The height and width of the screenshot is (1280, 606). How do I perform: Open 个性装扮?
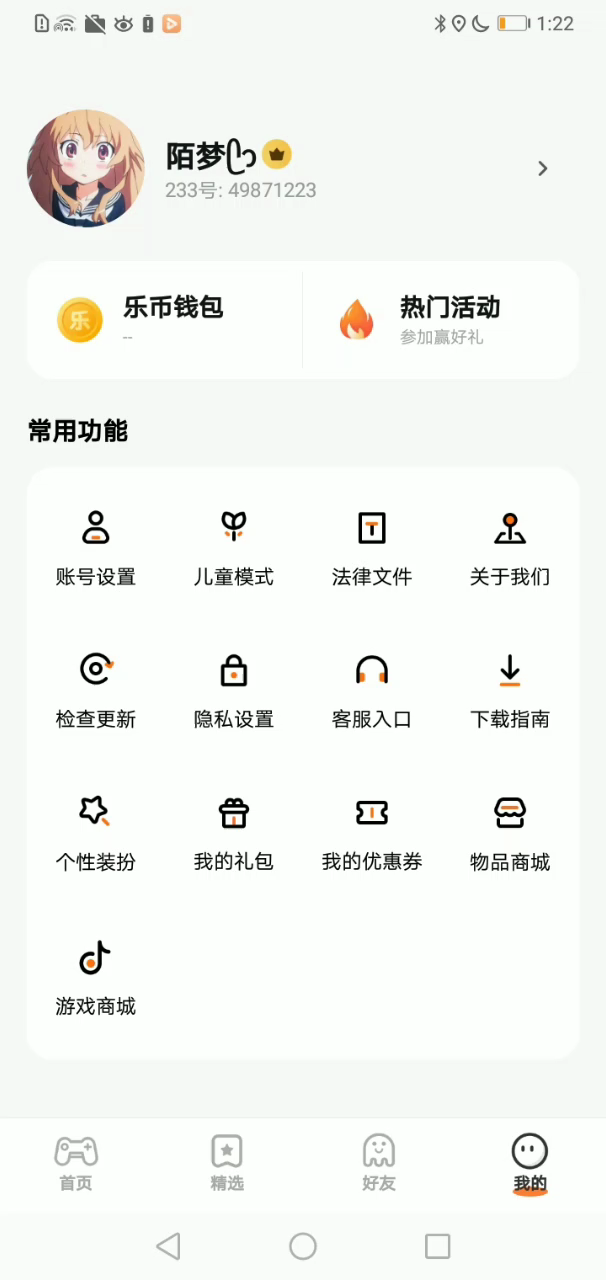[x=95, y=832]
